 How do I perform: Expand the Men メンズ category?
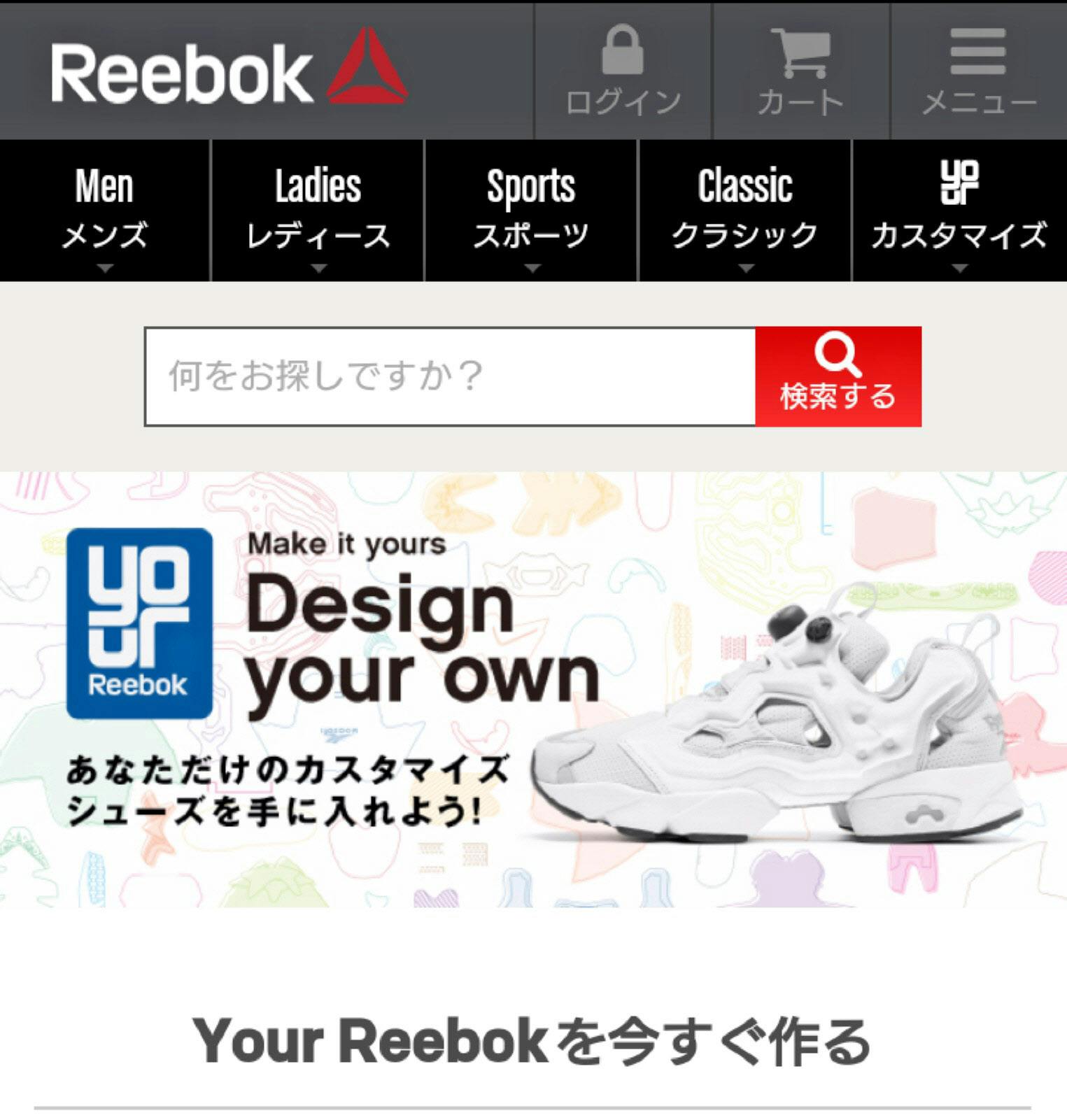105,210
